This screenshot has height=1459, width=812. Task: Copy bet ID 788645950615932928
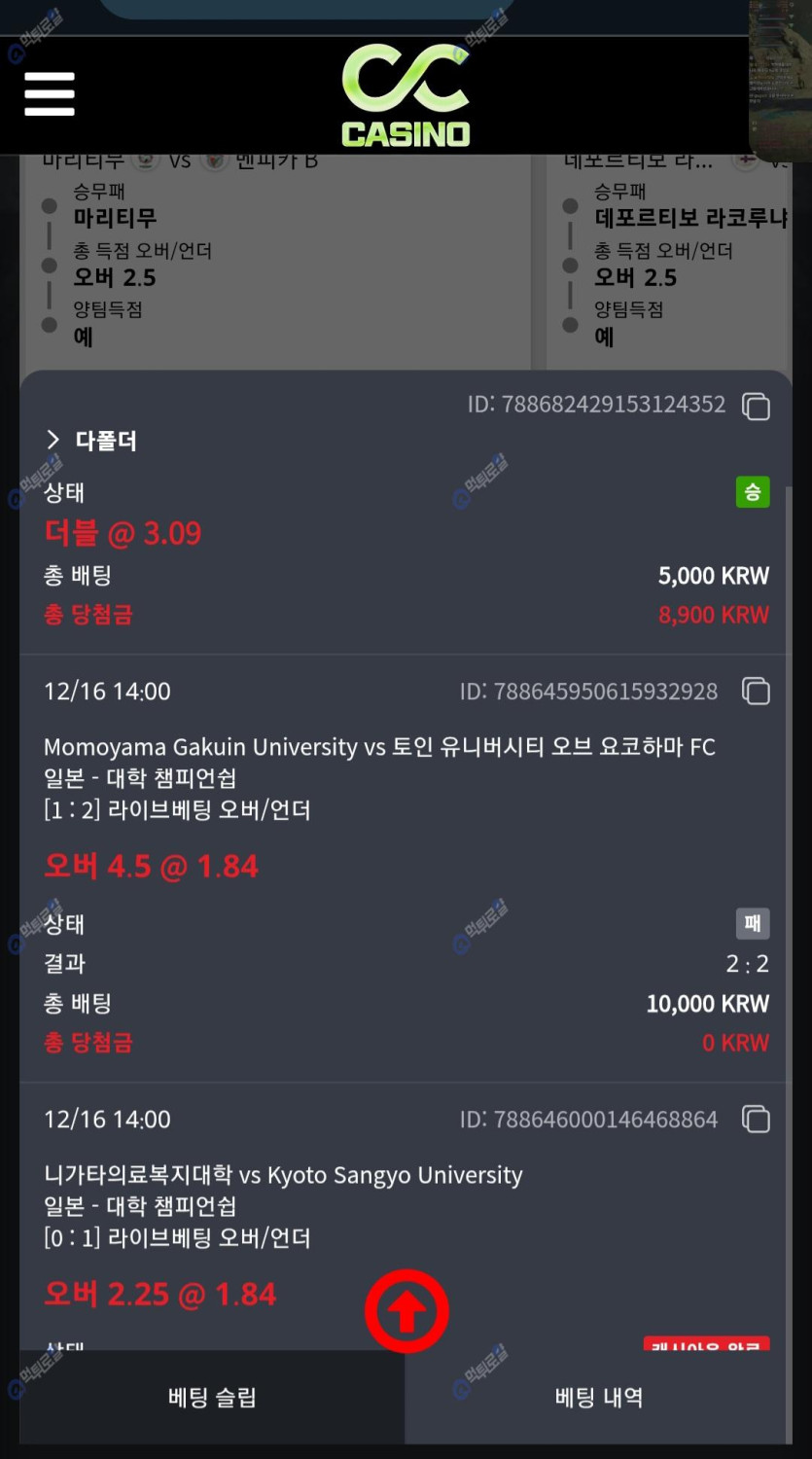tap(756, 692)
